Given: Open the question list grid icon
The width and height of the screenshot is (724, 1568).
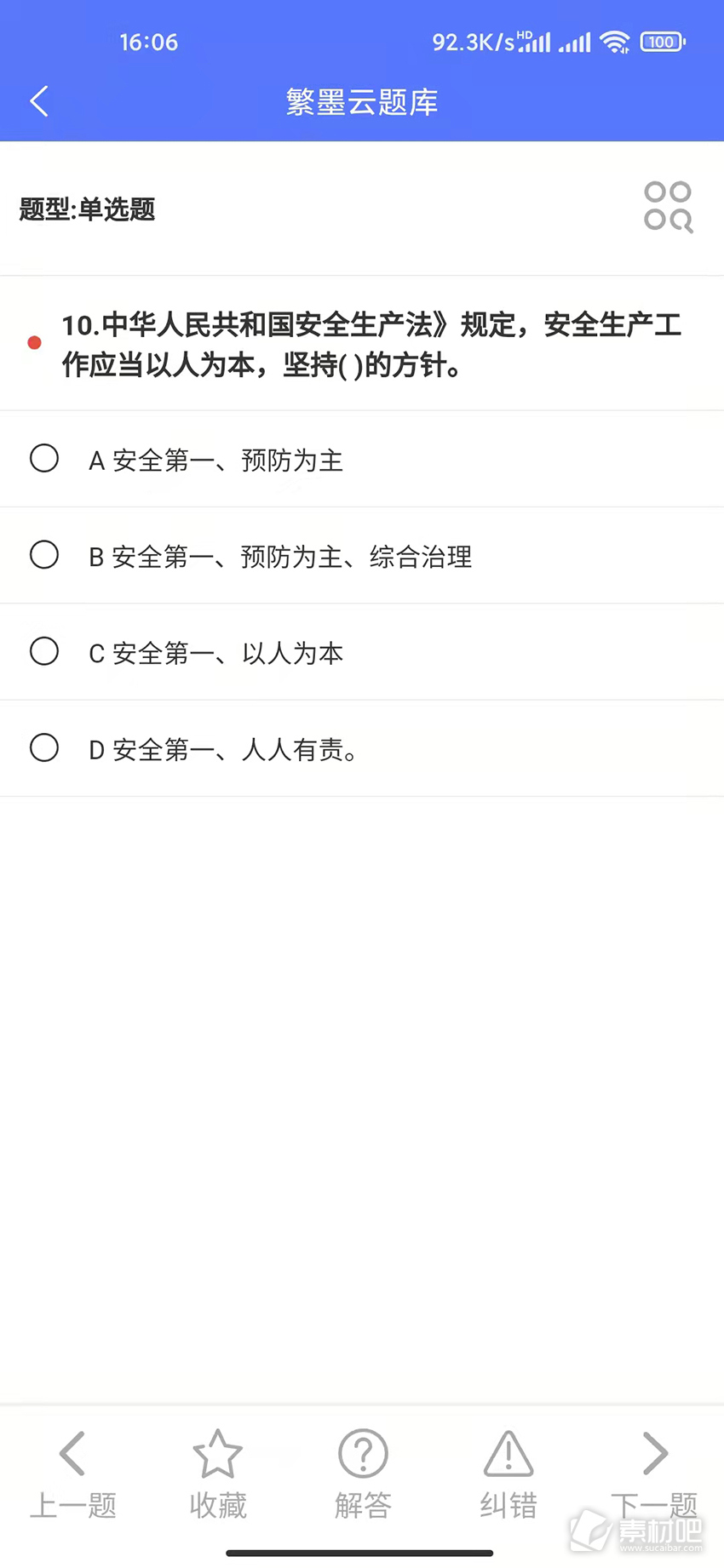Looking at the screenshot, I should click(x=669, y=207).
